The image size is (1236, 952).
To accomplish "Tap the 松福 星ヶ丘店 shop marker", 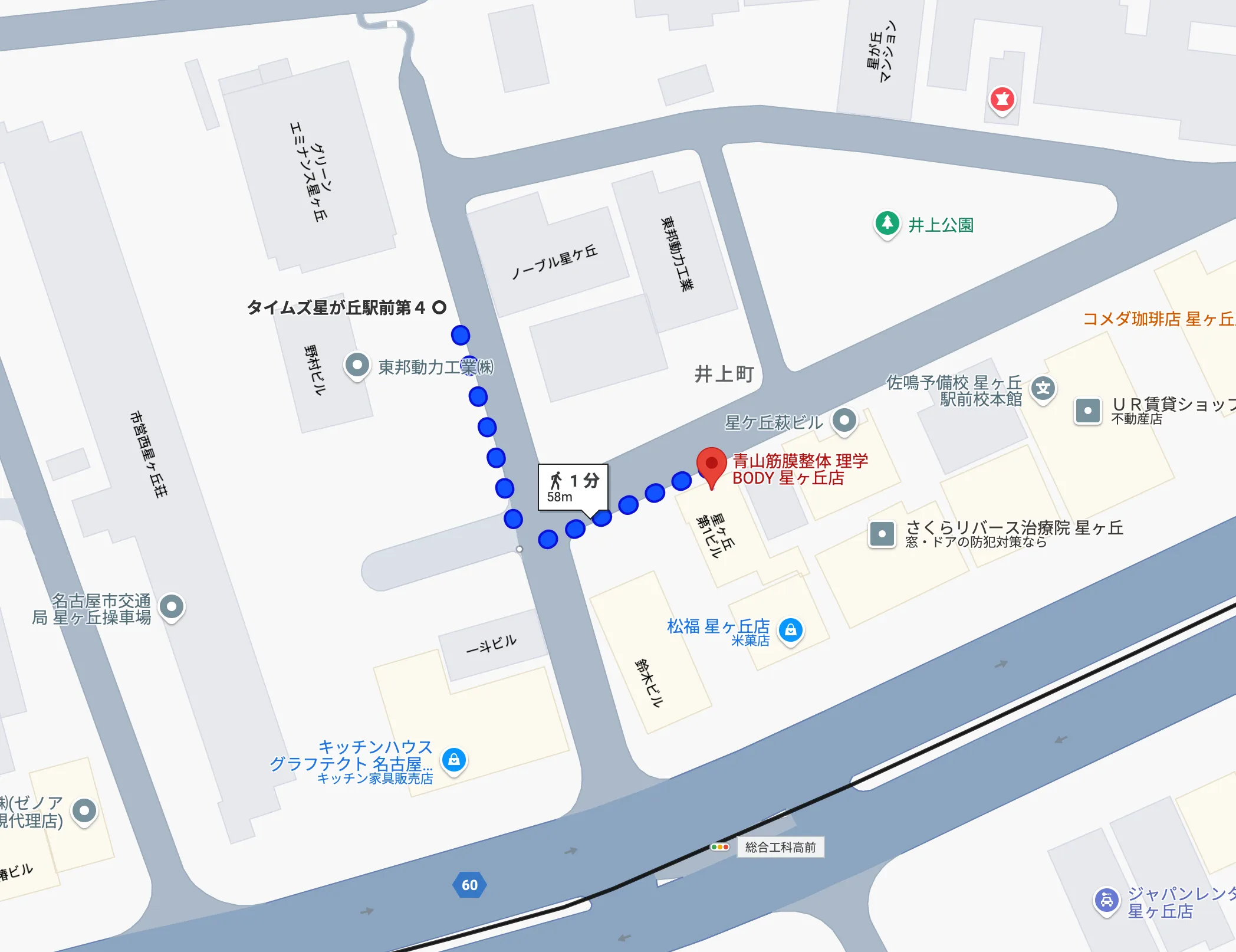I will coord(791,631).
